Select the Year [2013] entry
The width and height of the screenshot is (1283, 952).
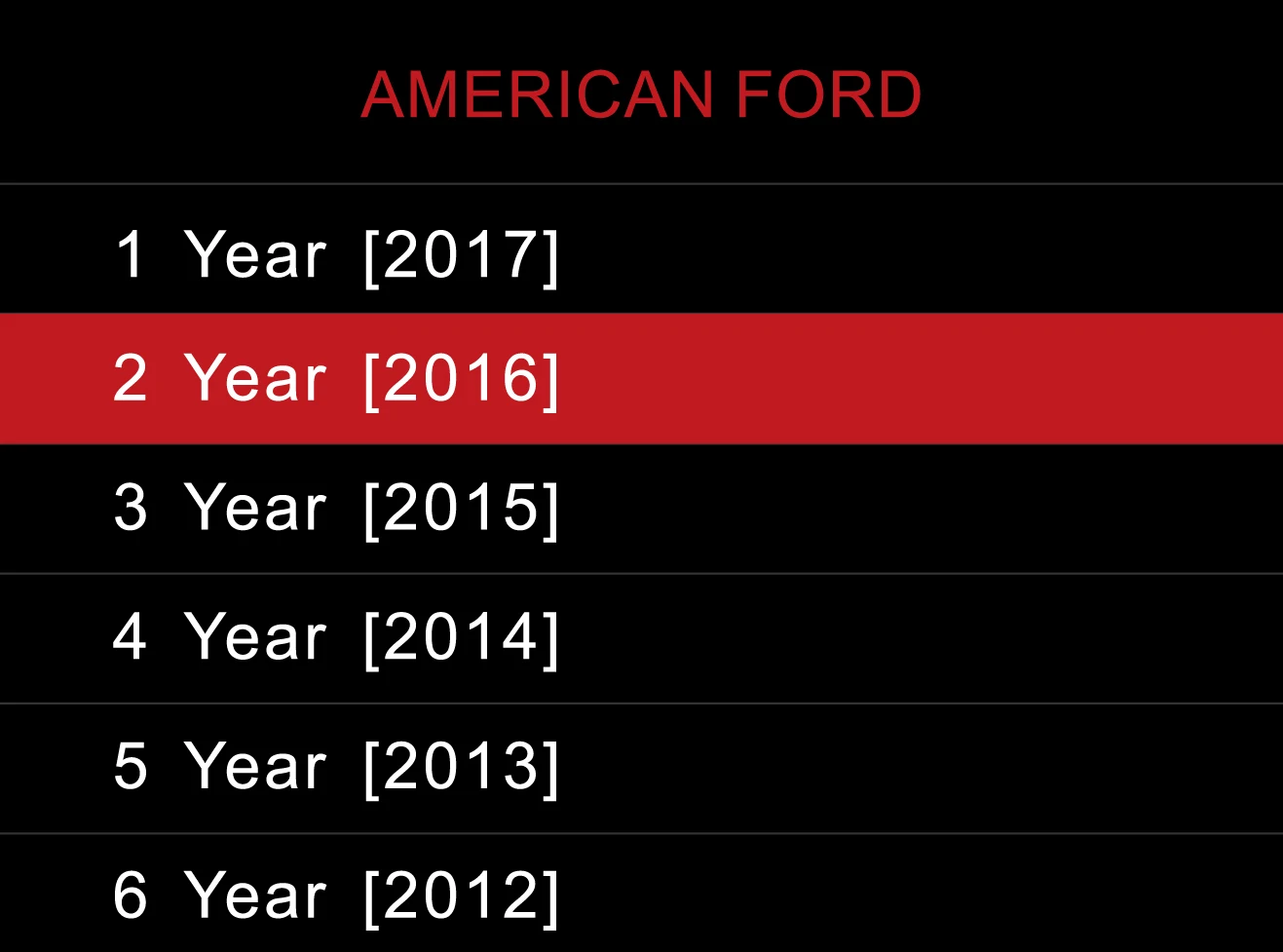click(641, 768)
